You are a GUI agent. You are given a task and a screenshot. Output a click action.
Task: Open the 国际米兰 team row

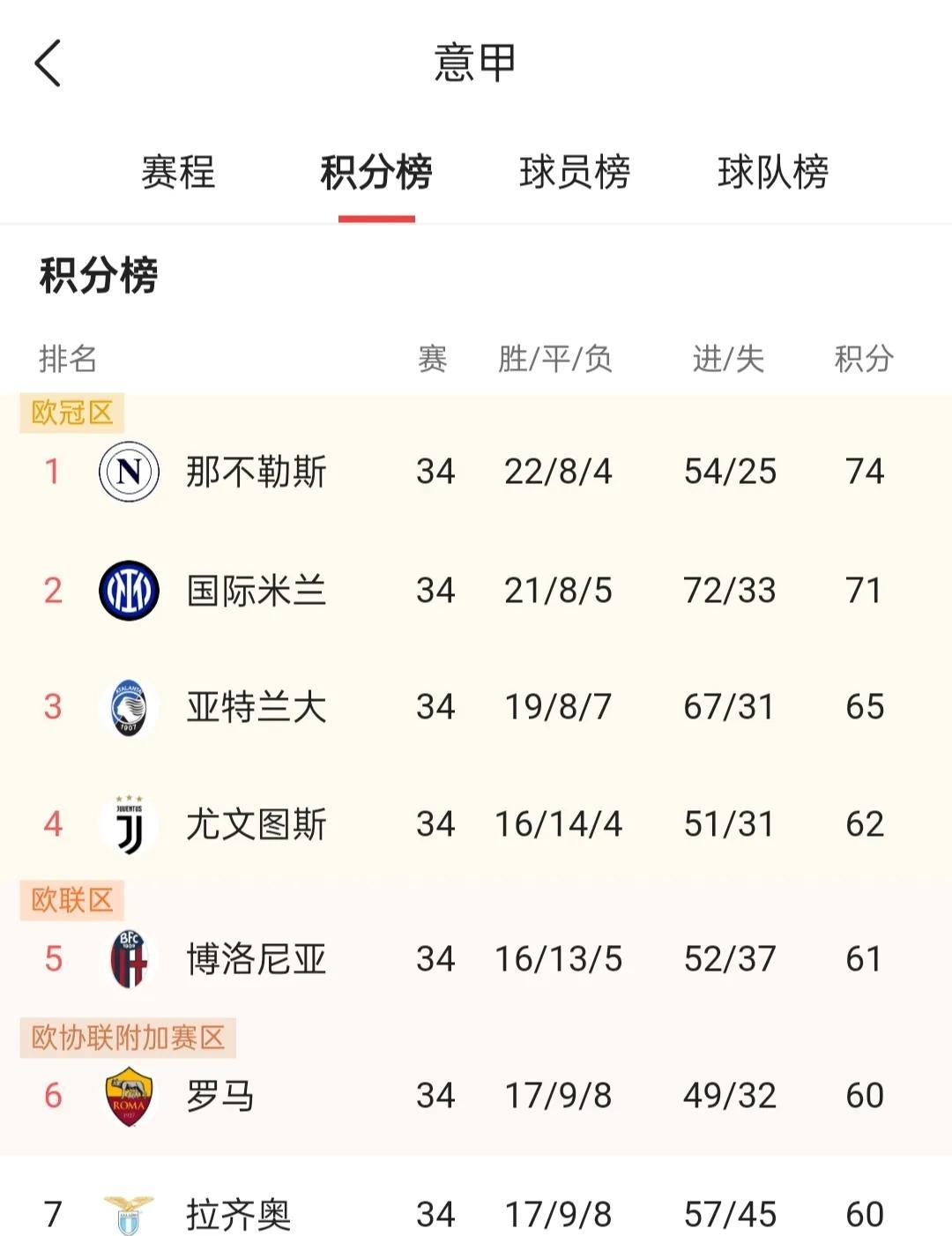(x=256, y=591)
